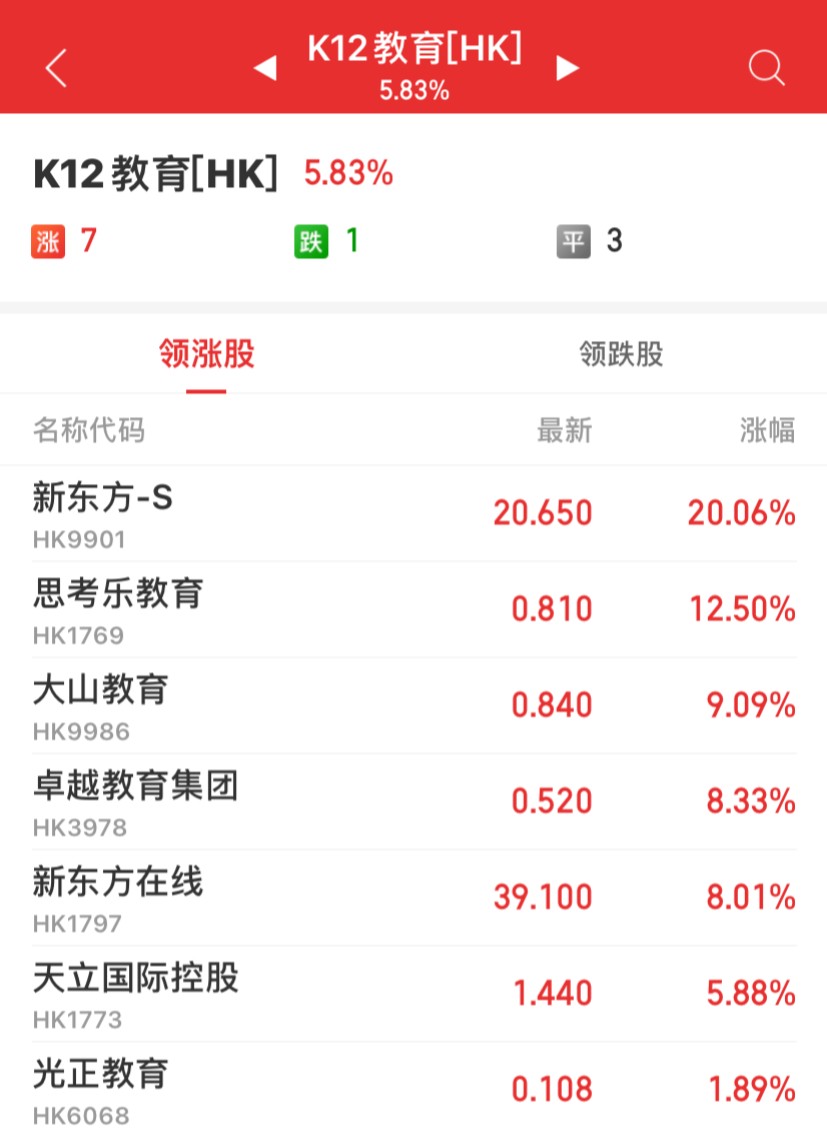Select the 领涨股 tab
The image size is (827, 1134).
pos(206,354)
